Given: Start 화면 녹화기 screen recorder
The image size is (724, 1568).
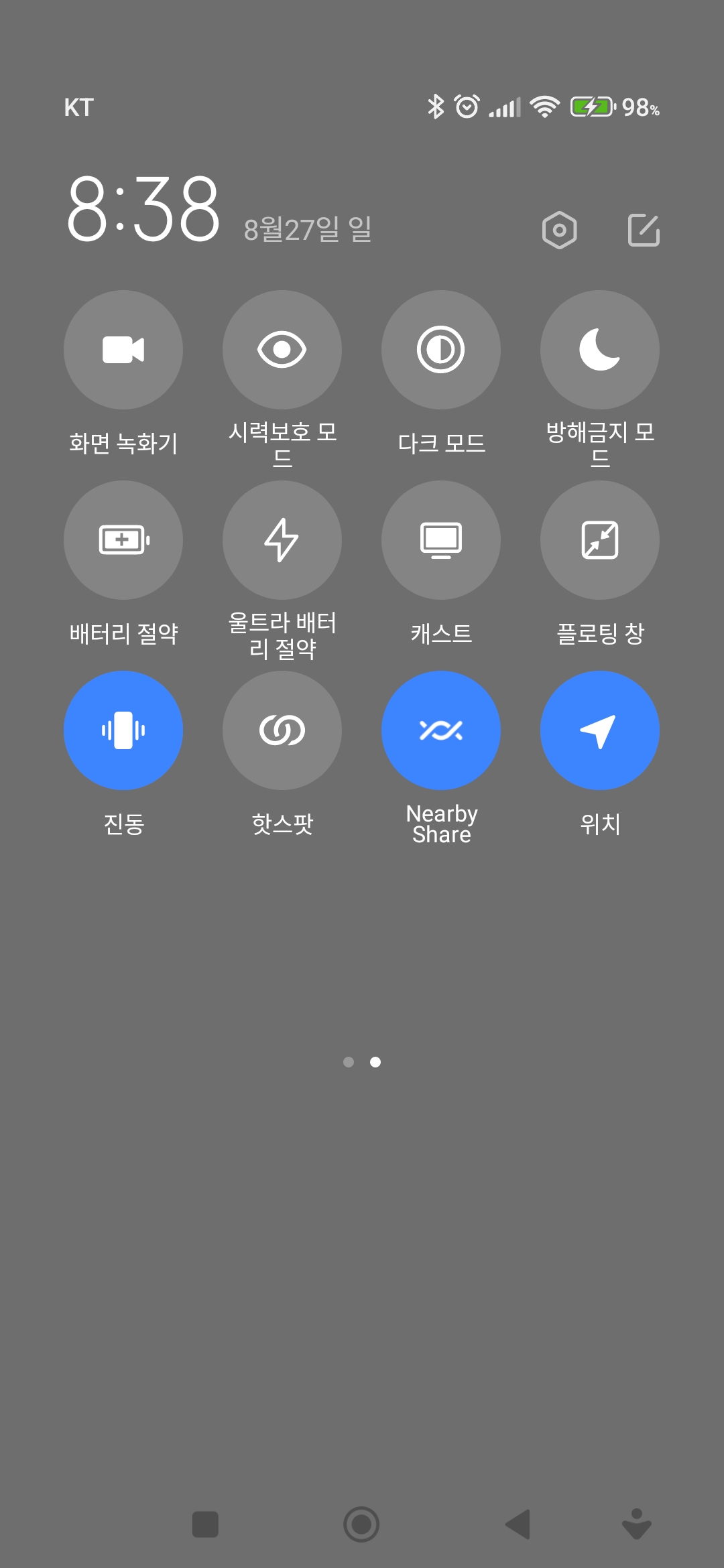Looking at the screenshot, I should coord(123,350).
